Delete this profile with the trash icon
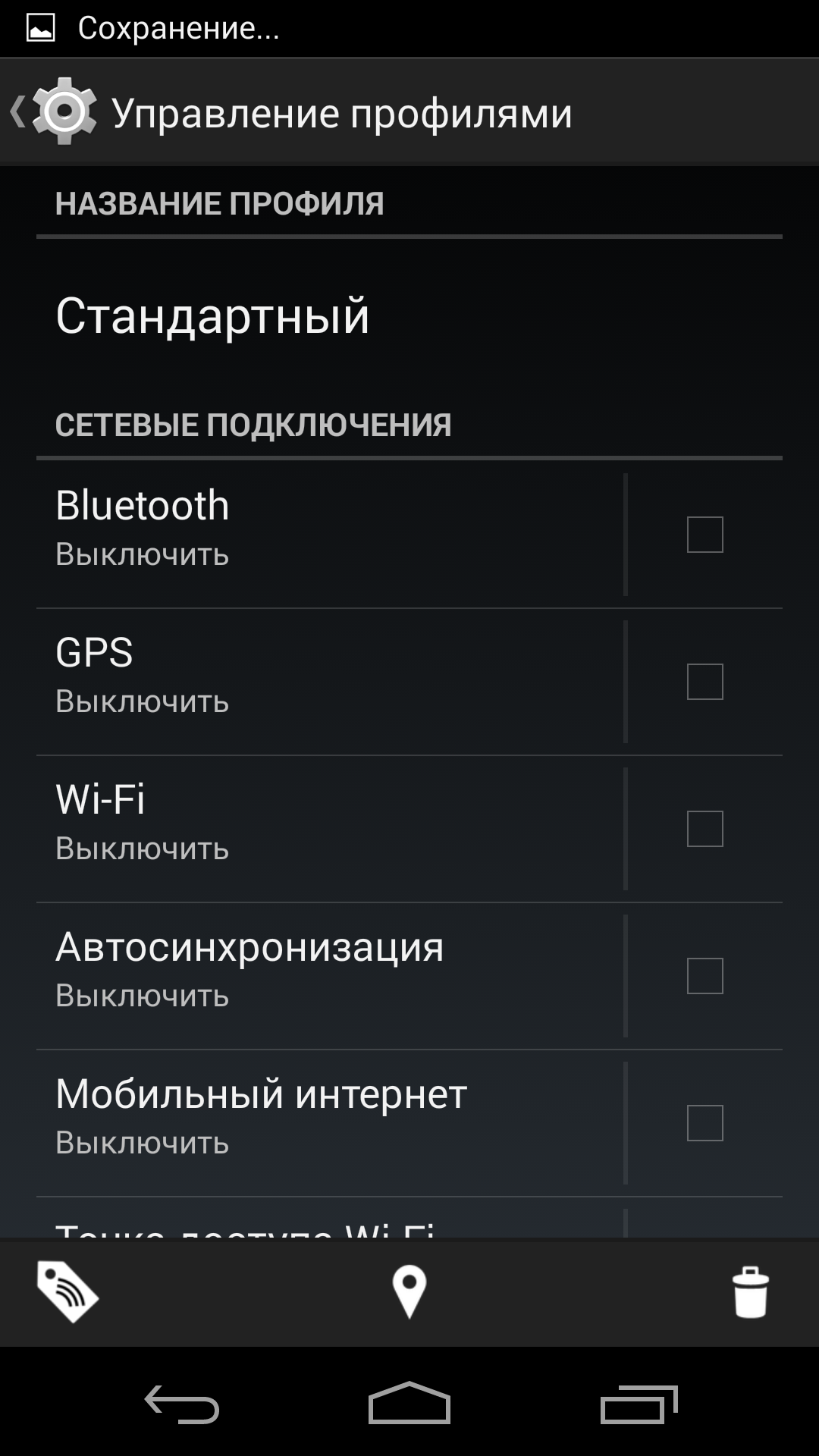 pos(750,1291)
